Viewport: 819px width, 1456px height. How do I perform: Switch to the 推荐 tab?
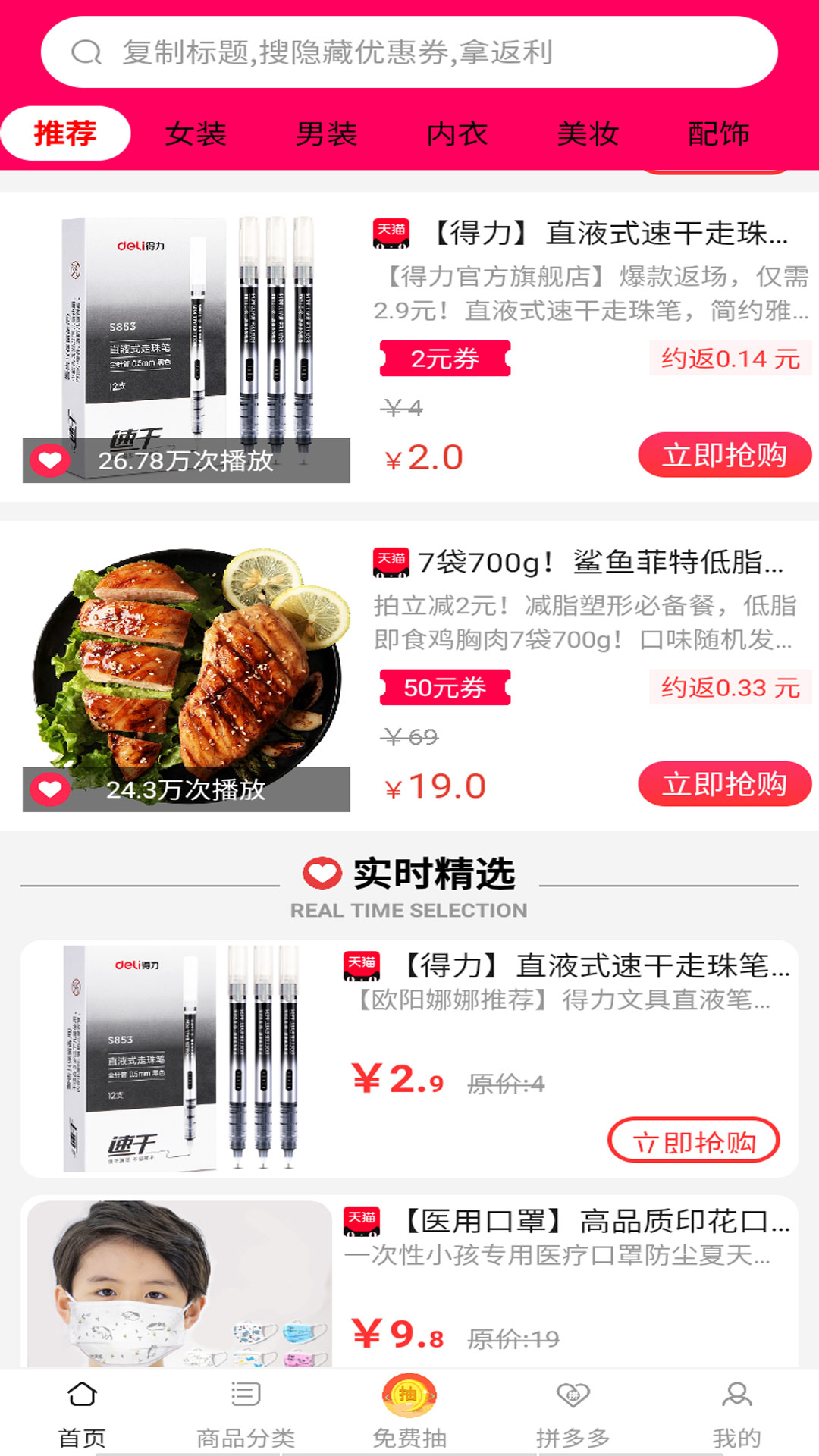[x=65, y=133]
